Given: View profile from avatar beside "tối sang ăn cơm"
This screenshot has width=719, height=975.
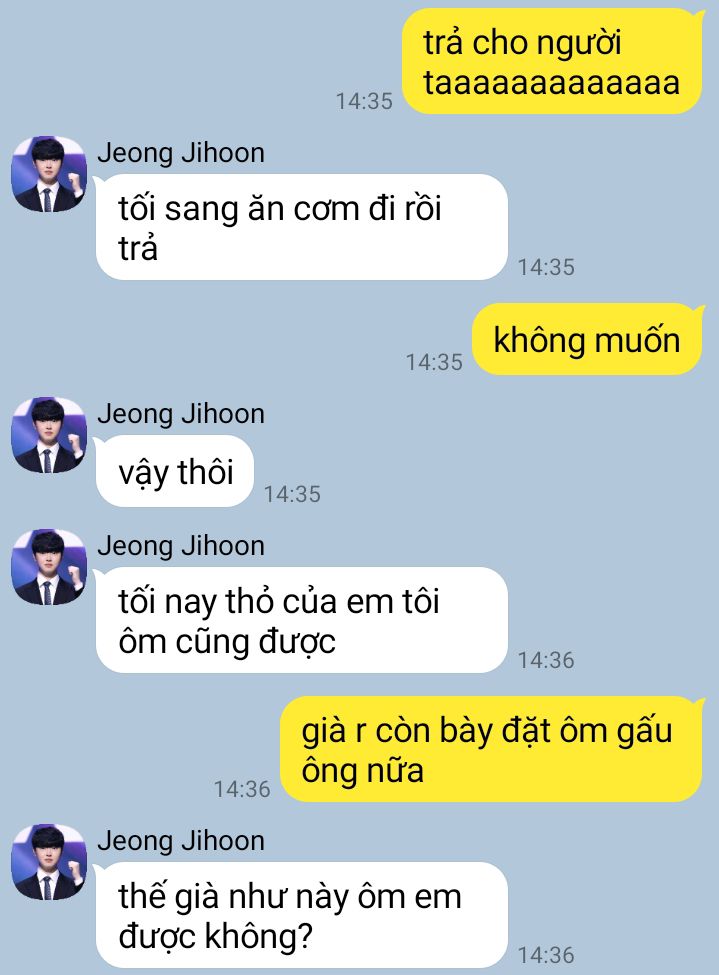Looking at the screenshot, I should tap(49, 174).
